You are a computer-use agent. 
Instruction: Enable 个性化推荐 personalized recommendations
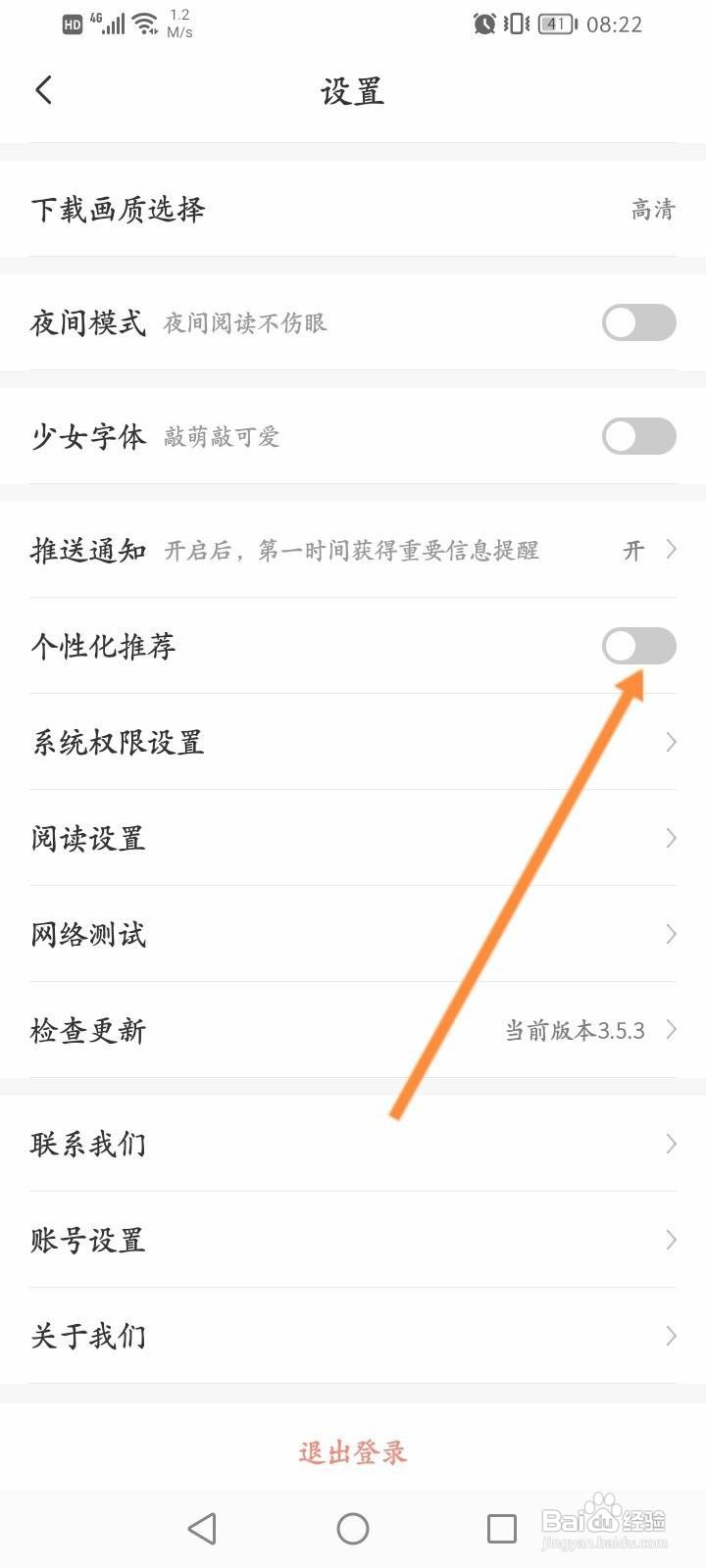click(638, 647)
